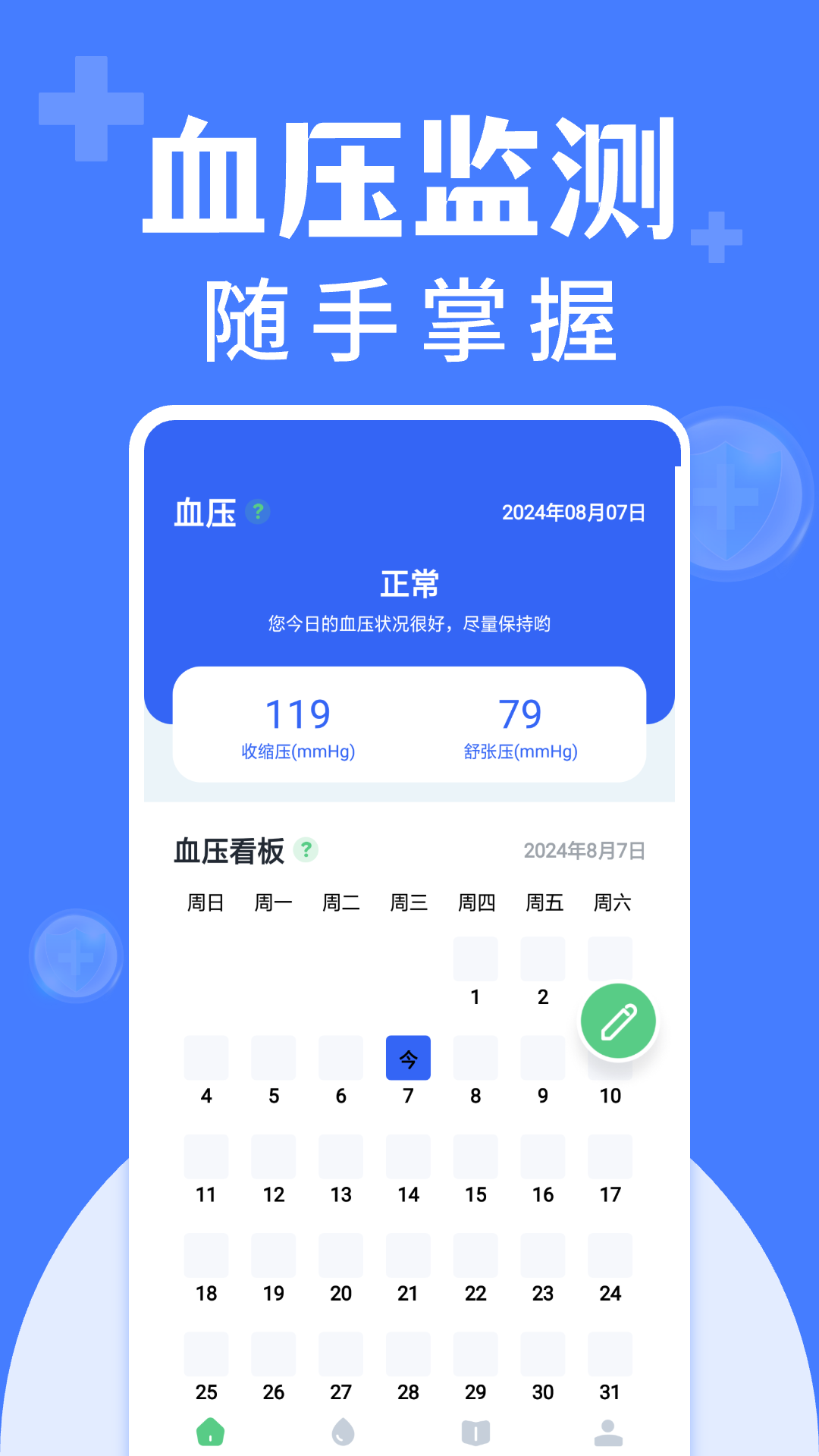Expand the 周日 weekday column header

[206, 902]
